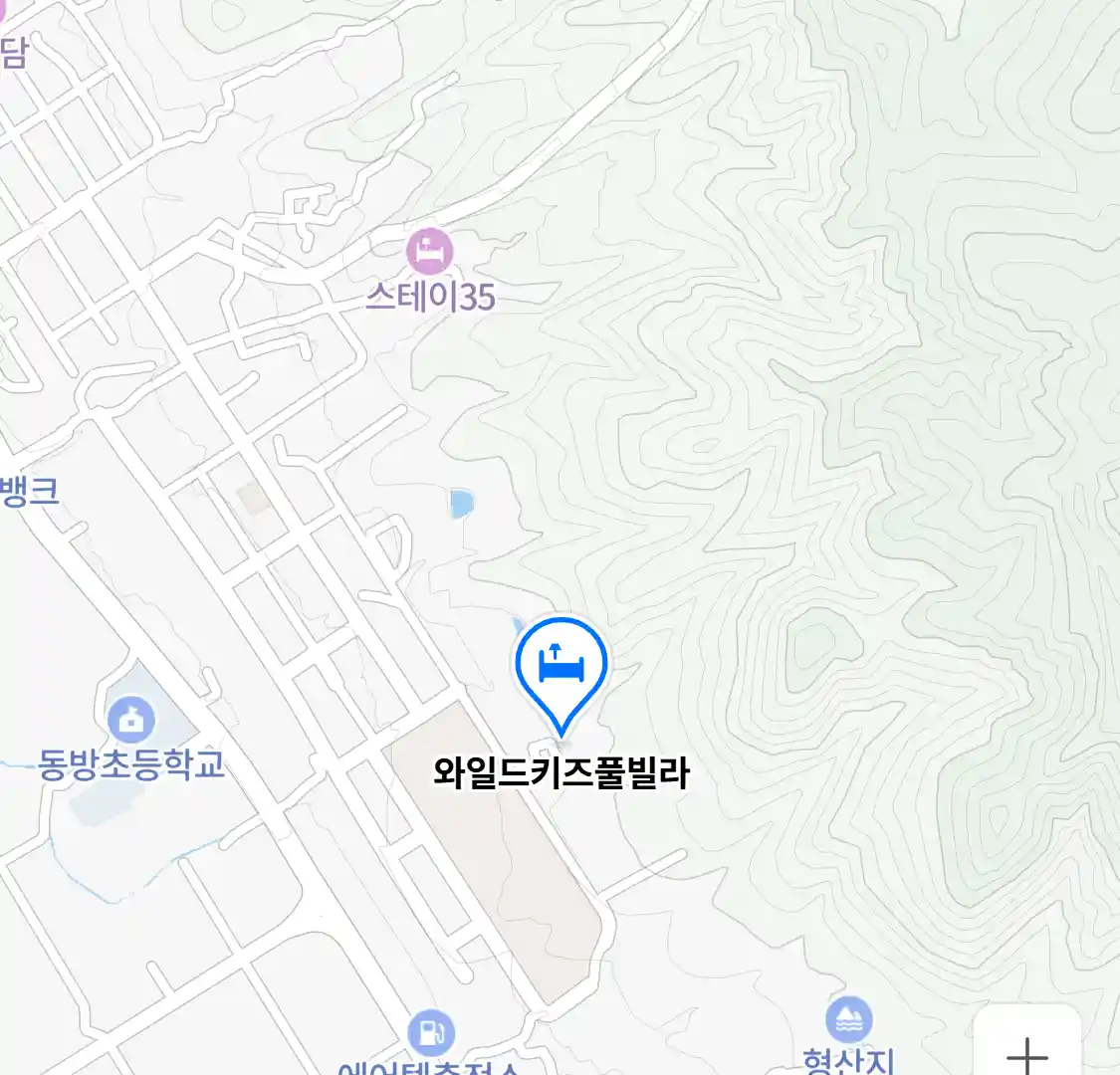
Task: Open the gas station marker
Action: [x=430, y=1032]
